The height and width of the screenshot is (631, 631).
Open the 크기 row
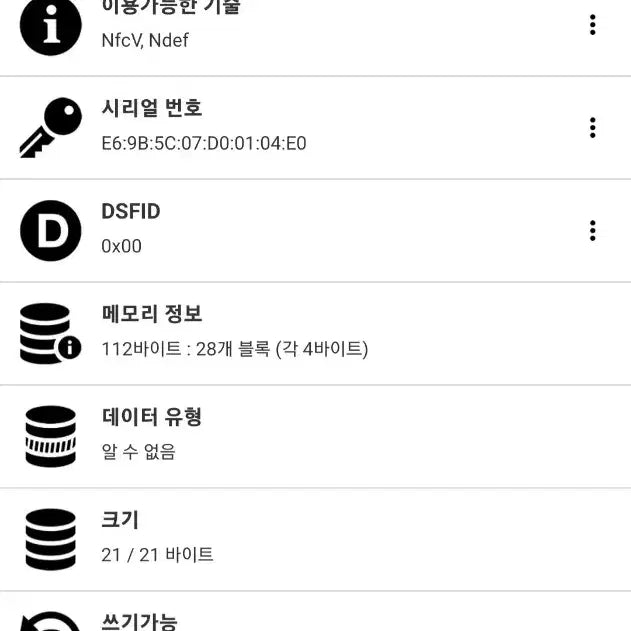[x=300, y=540]
